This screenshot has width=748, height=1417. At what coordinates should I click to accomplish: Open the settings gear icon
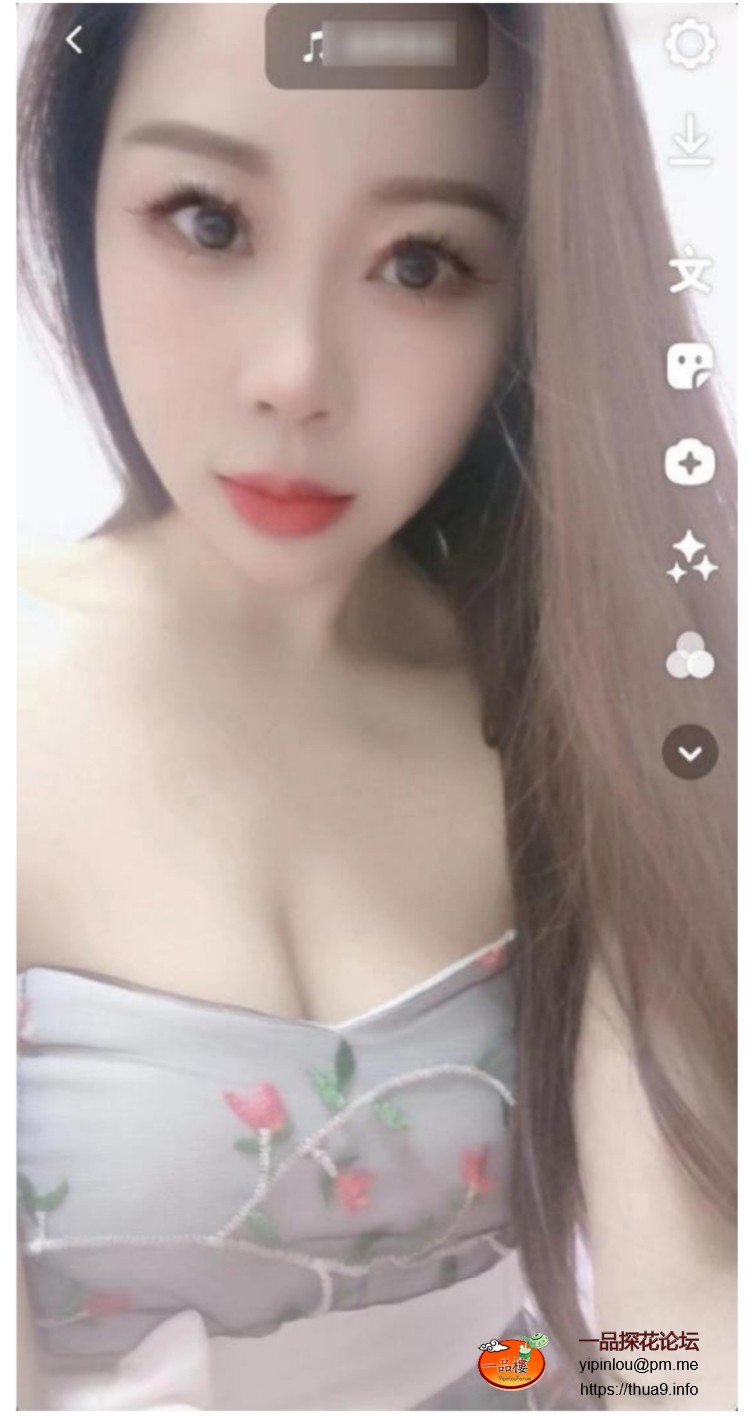(x=690, y=44)
